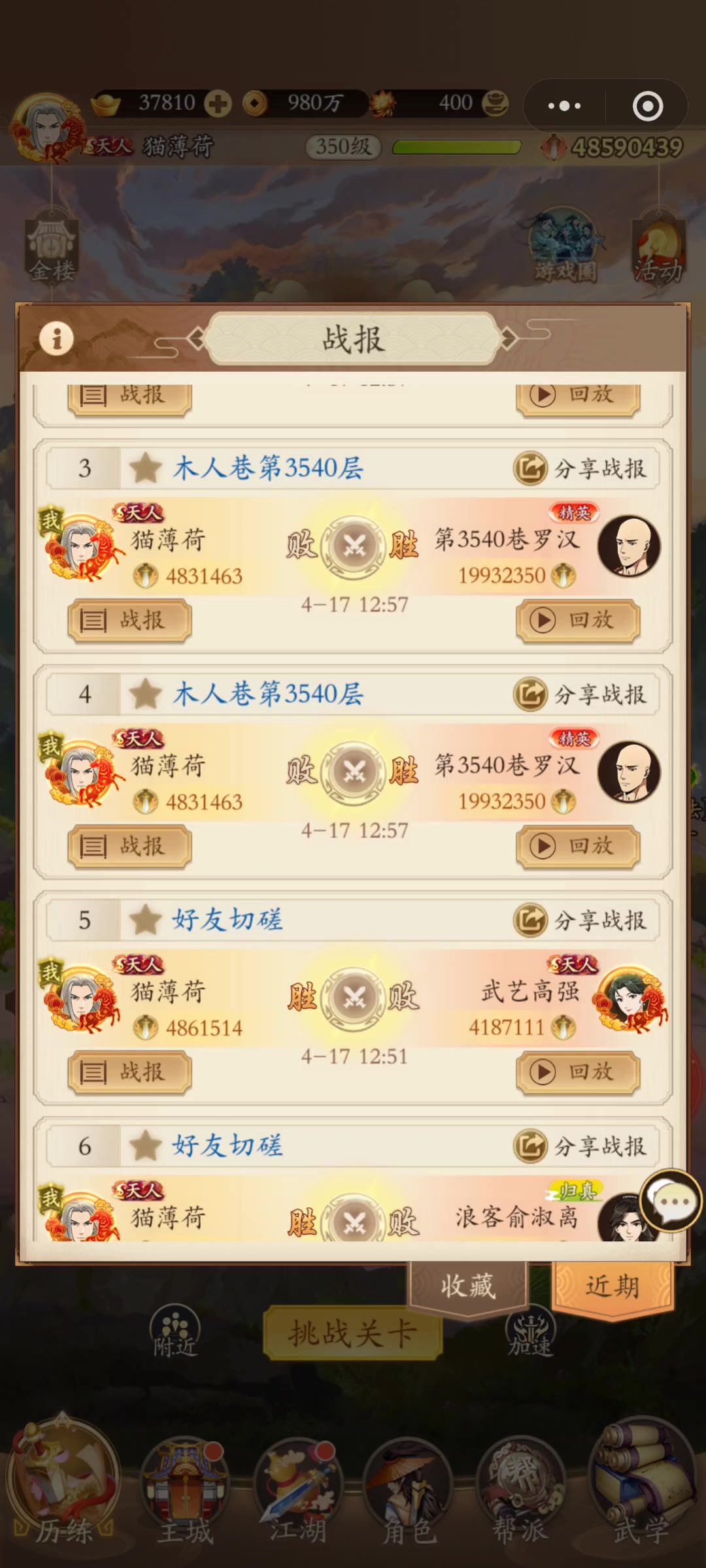Image resolution: width=706 pixels, height=1568 pixels.
Task: Replay entry 3 木人巷 battle
Action: [577, 620]
